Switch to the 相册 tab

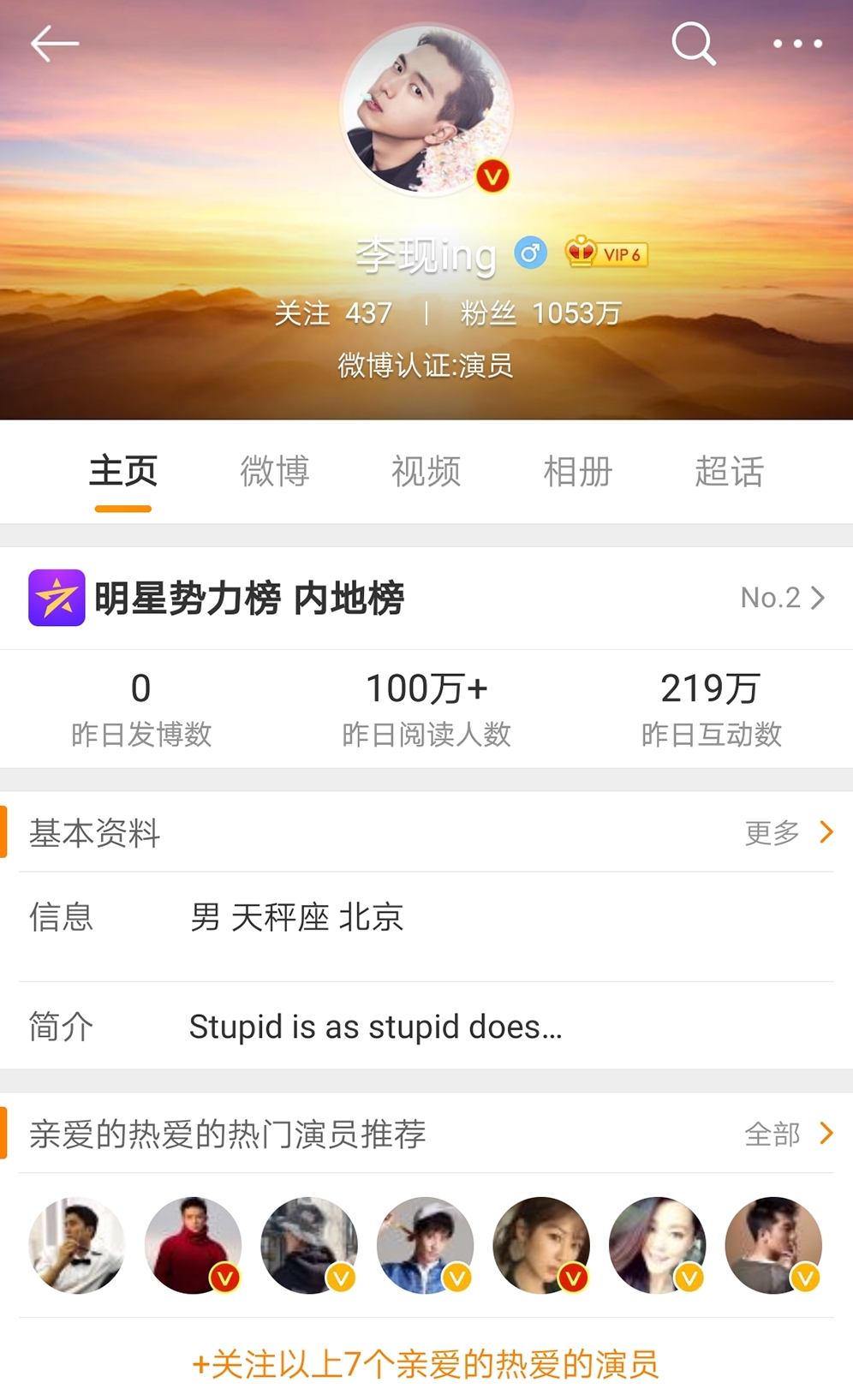click(578, 472)
